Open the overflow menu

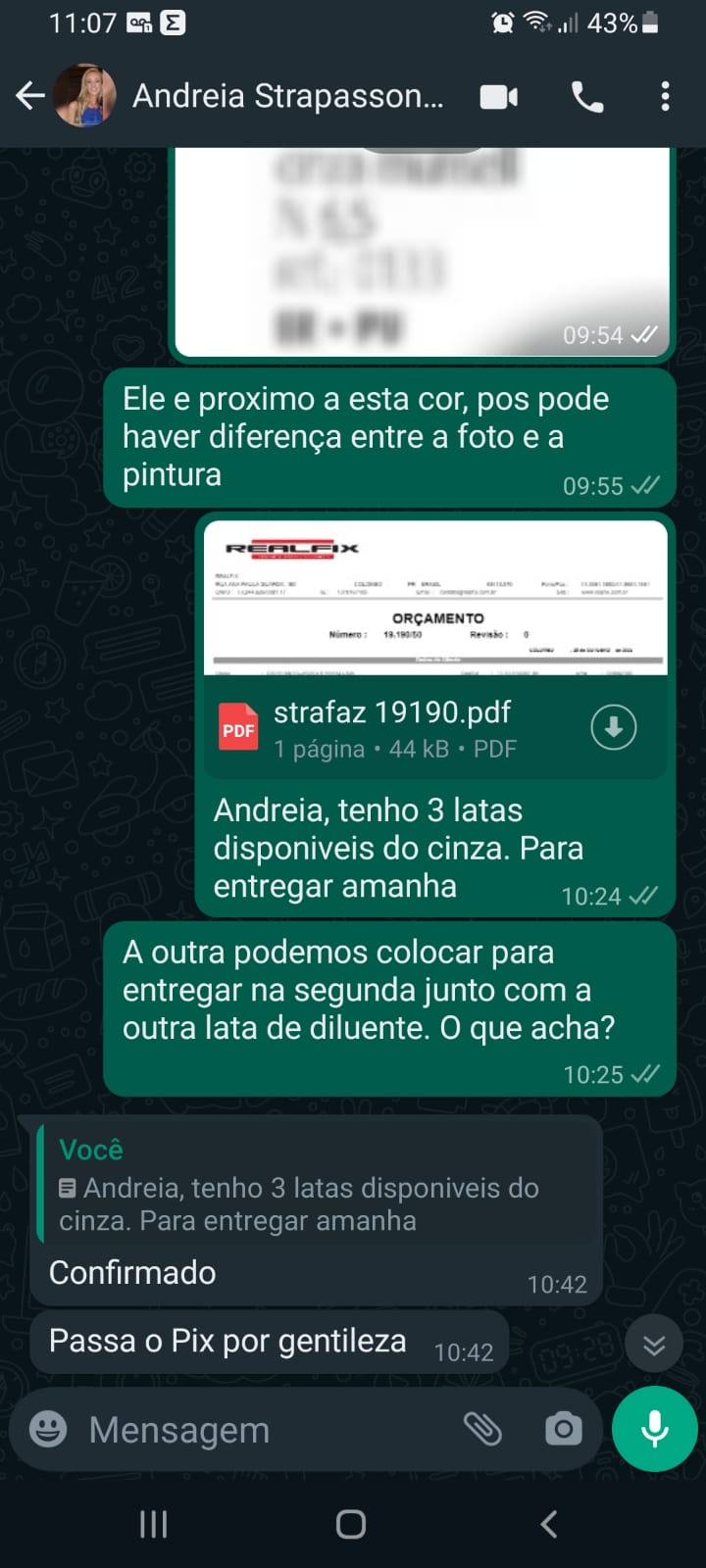tap(666, 97)
